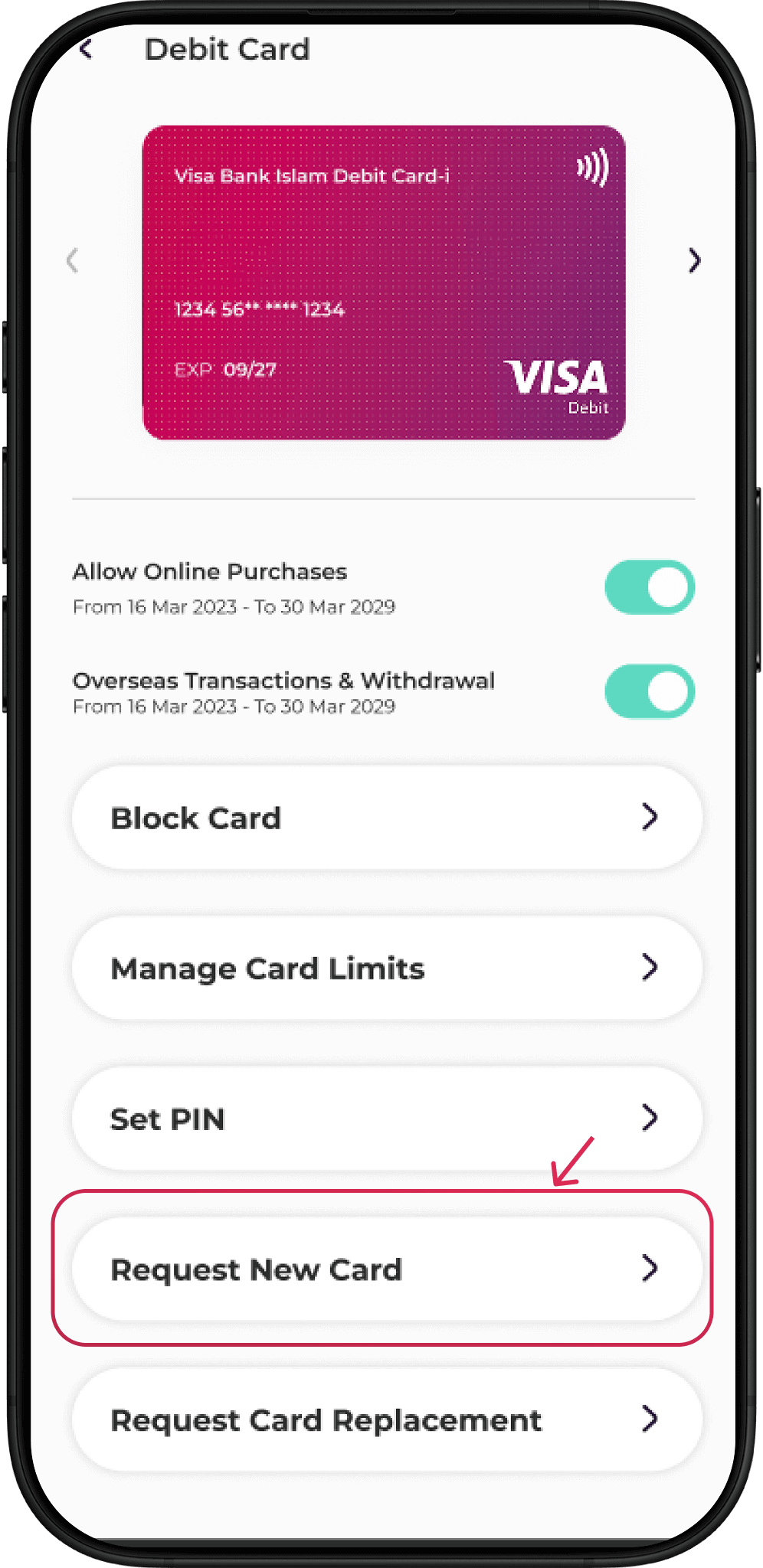Go back from Debit Card screen
Screen dimensions: 763x1568
pos(86,50)
